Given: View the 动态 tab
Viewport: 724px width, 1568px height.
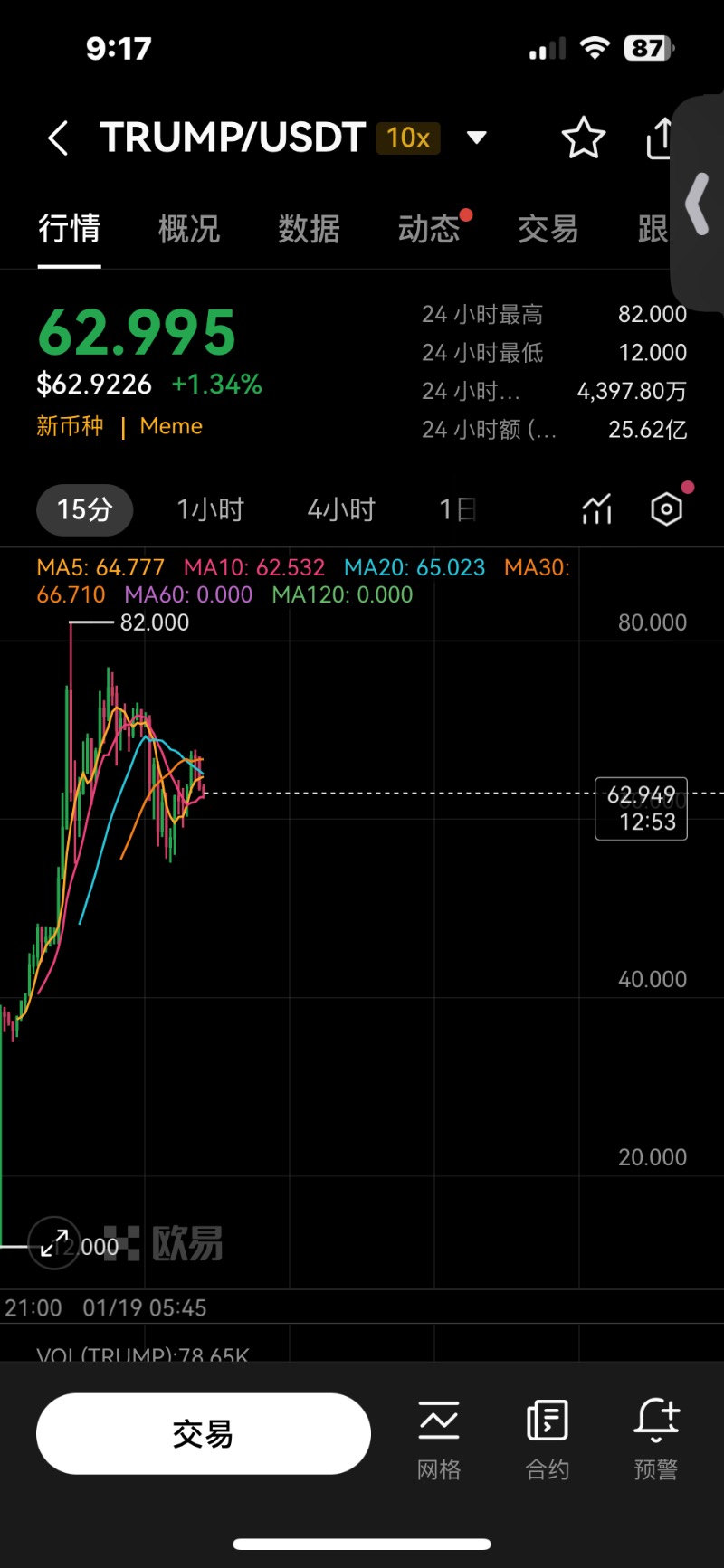Looking at the screenshot, I should click(x=429, y=229).
